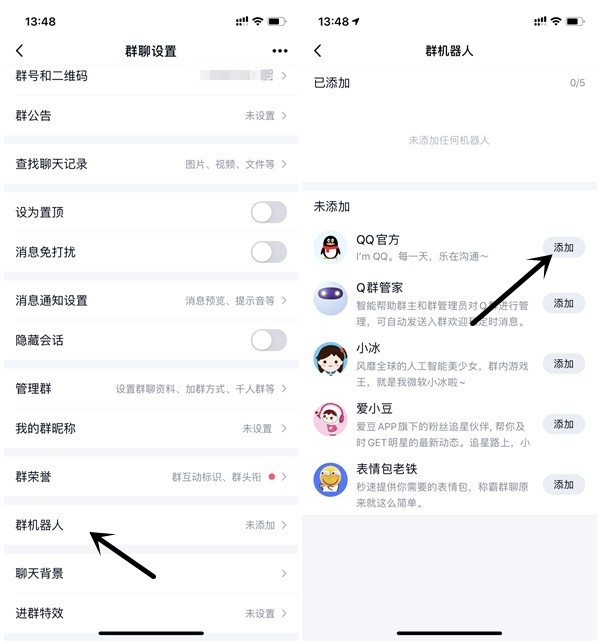Viewport: 600px width, 644px height.
Task: Open the 管理群 settings
Action: click(150, 388)
